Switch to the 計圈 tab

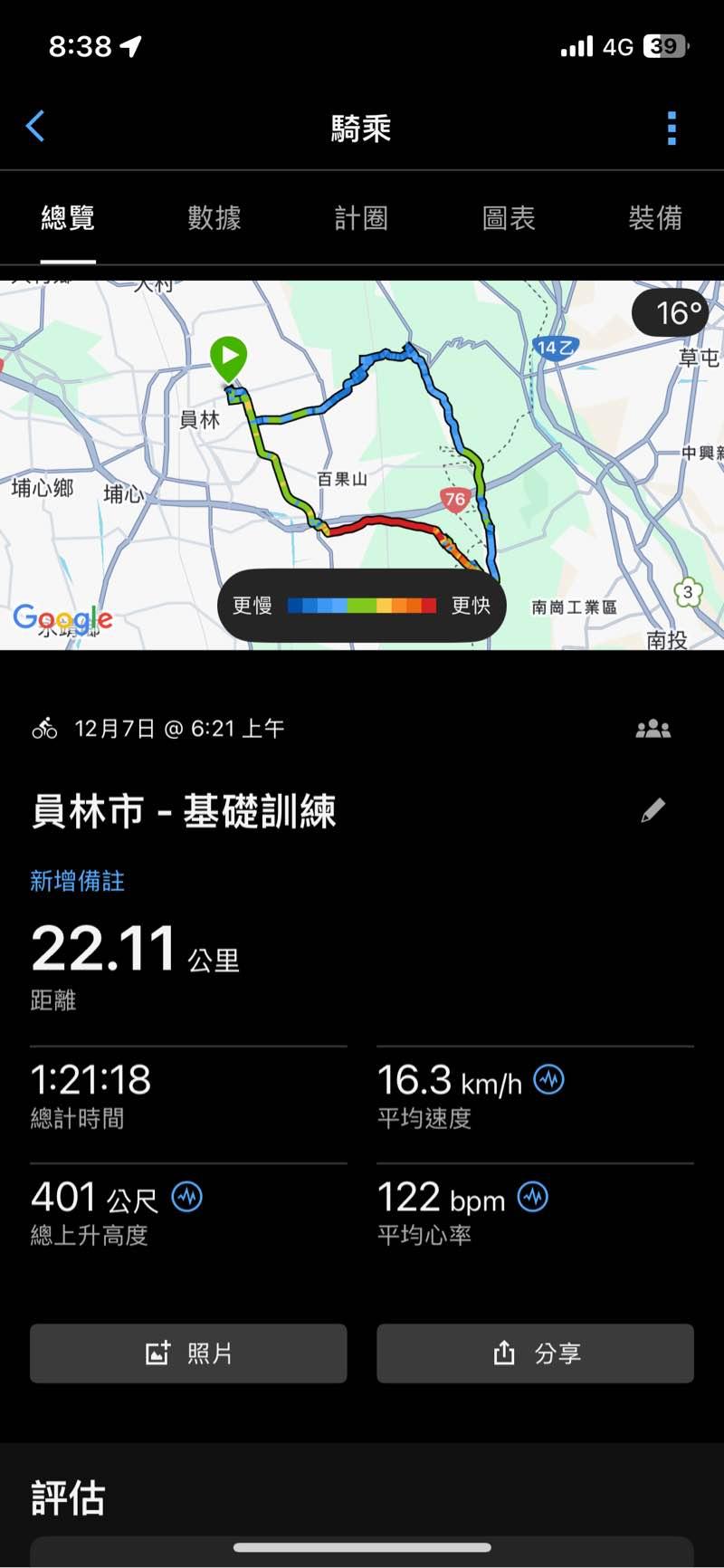pos(361,218)
